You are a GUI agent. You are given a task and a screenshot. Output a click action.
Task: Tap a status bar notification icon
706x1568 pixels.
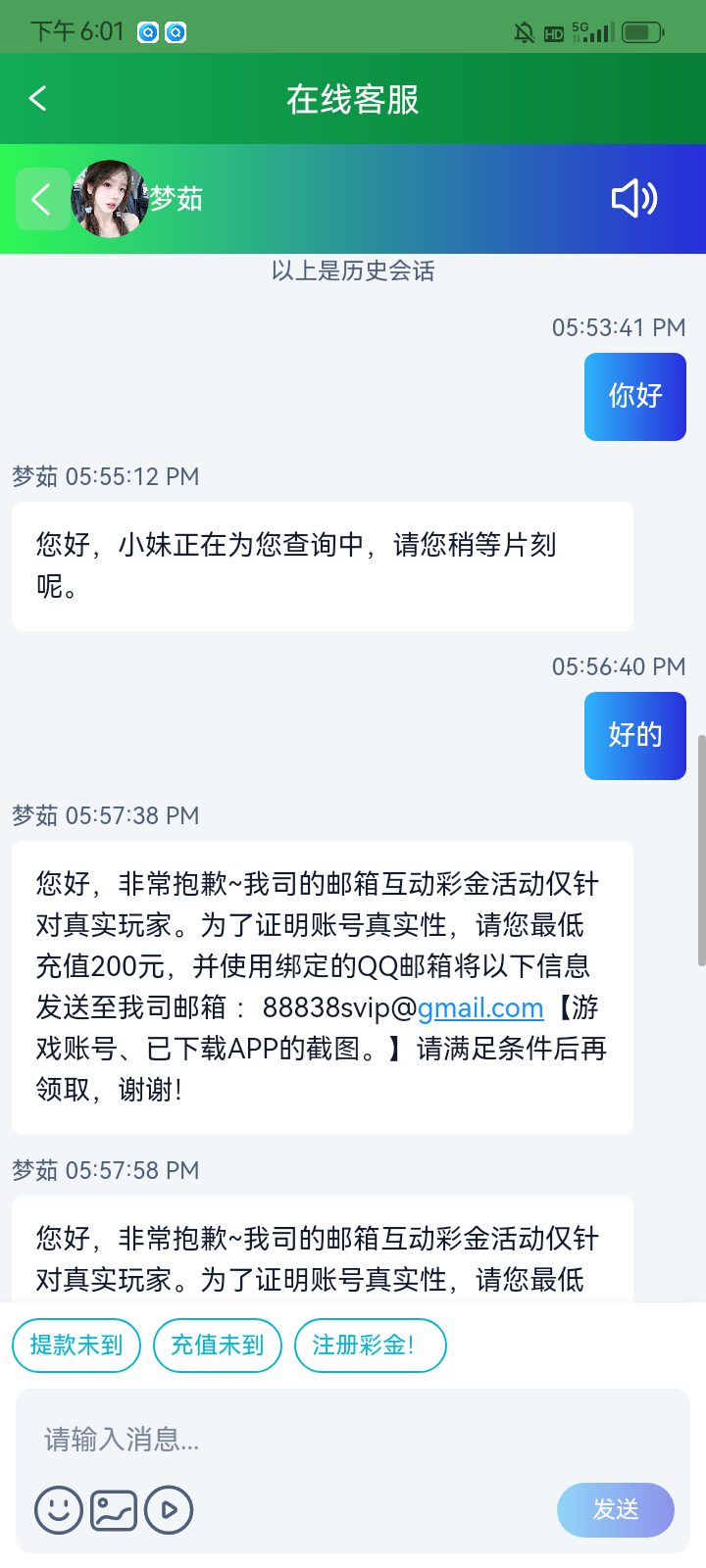150,31
